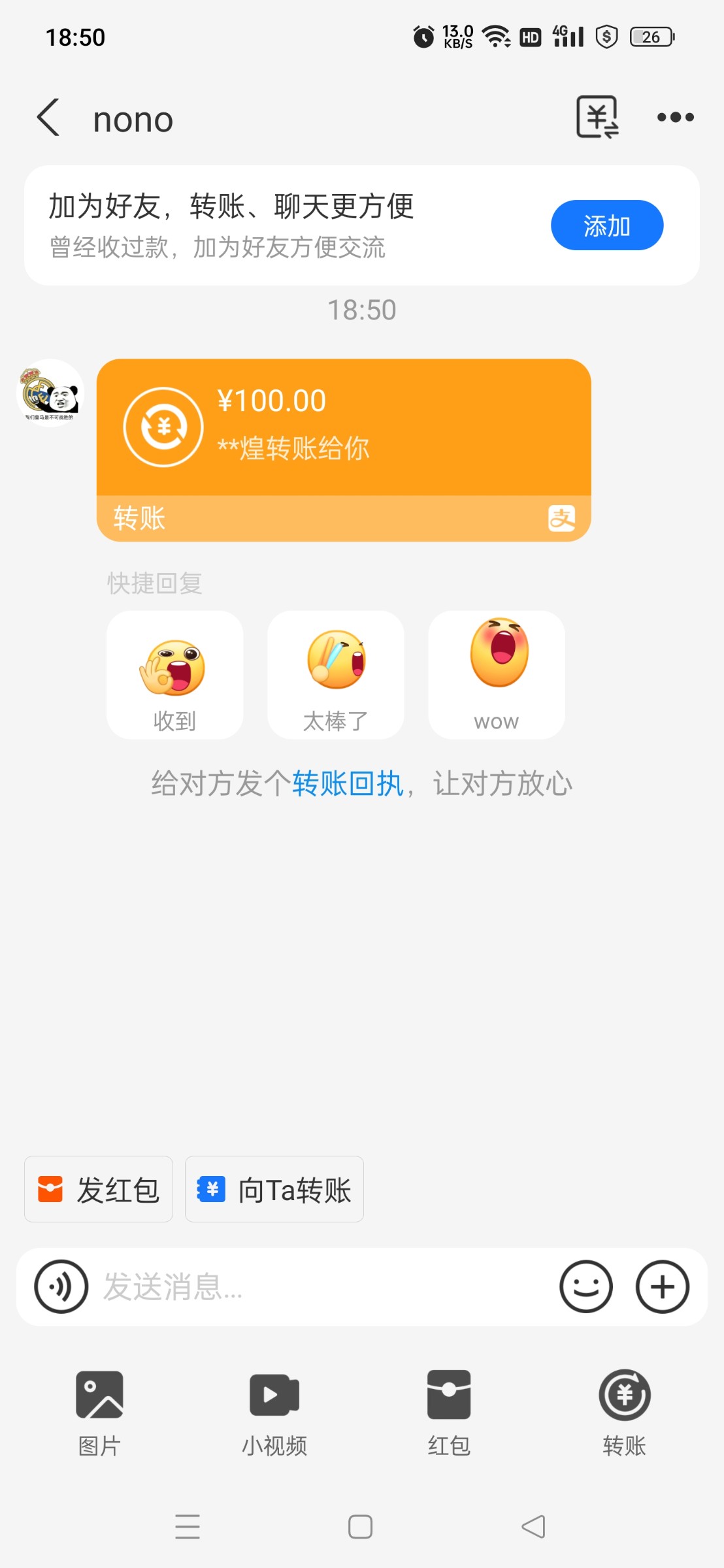Tap the 发红包 chip

click(99, 1189)
